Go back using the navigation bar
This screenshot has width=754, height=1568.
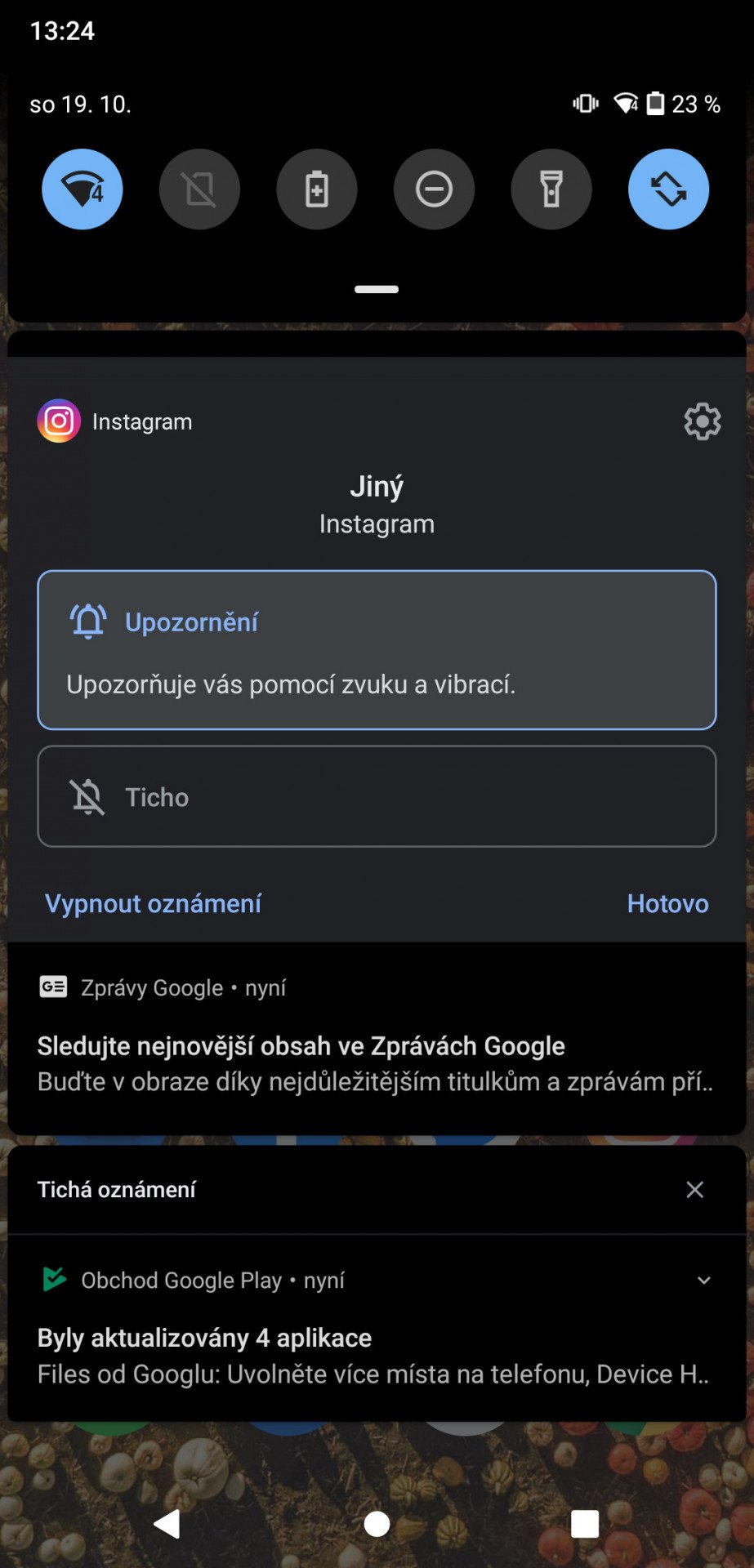point(167,1524)
